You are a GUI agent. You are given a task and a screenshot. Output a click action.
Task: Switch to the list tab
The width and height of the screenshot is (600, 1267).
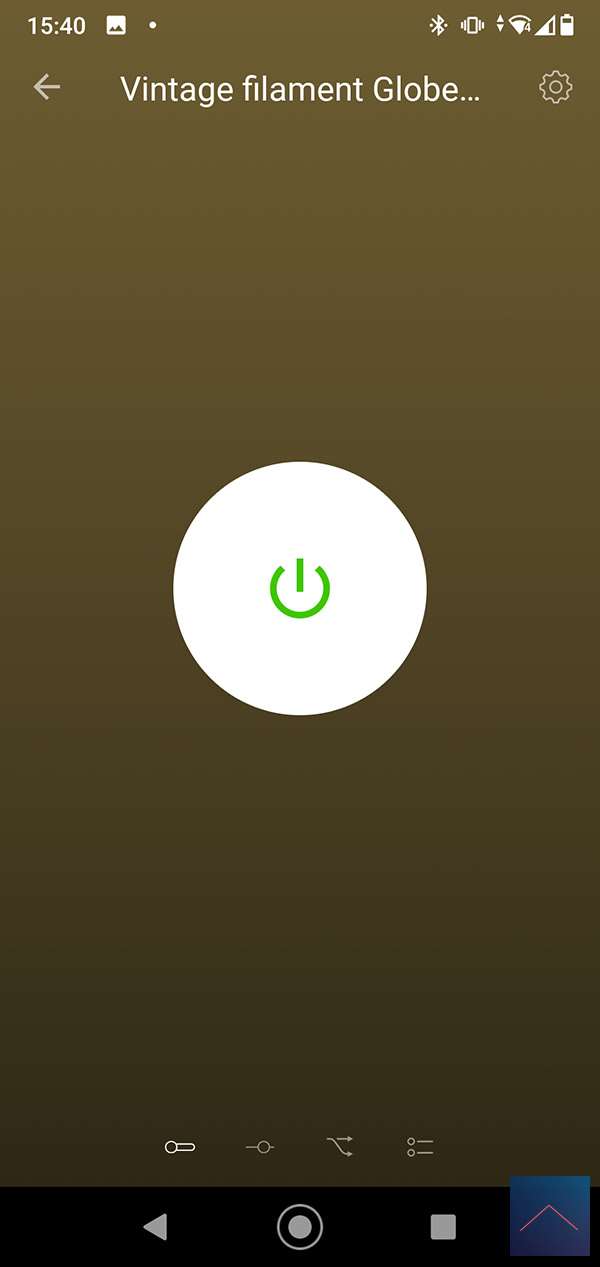[x=420, y=1147]
